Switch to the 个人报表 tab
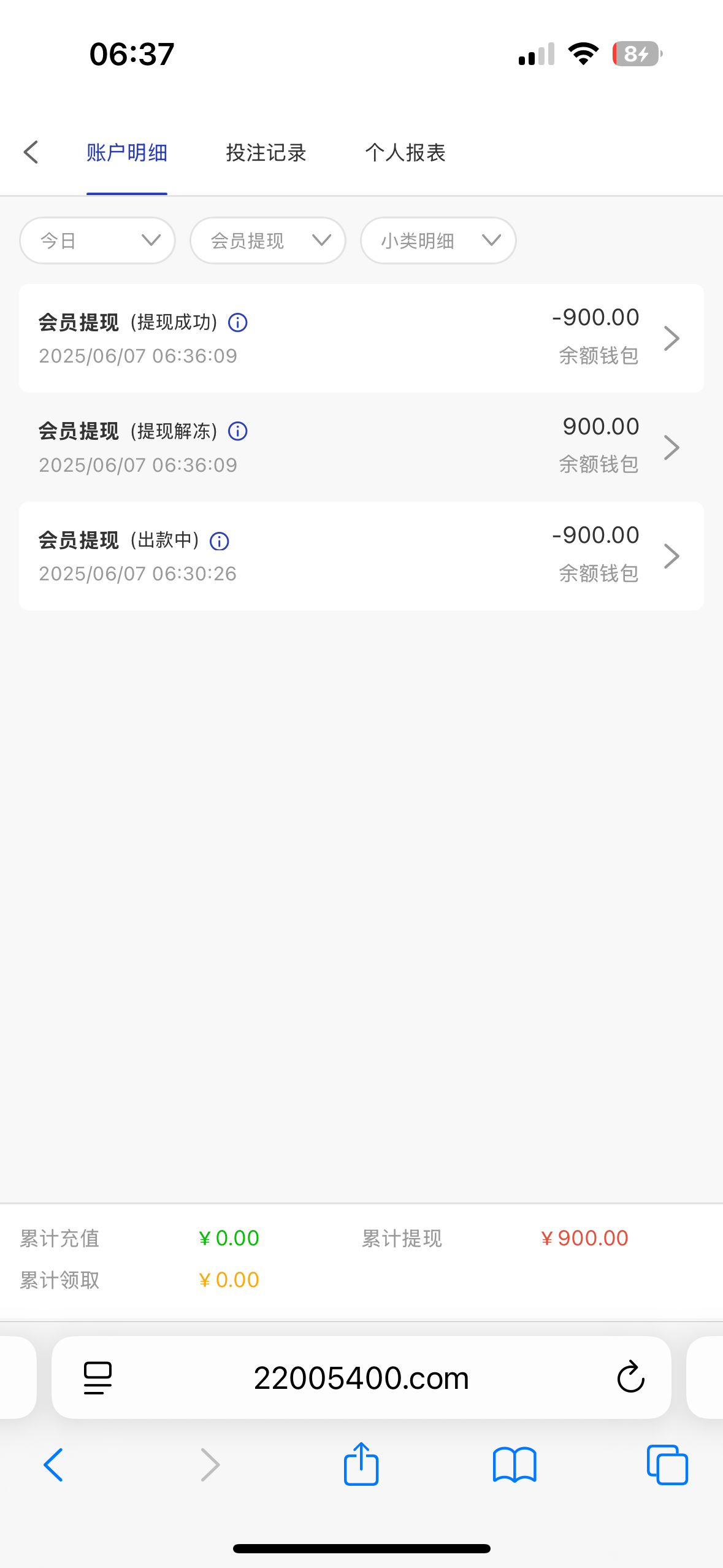 pyautogui.click(x=405, y=153)
